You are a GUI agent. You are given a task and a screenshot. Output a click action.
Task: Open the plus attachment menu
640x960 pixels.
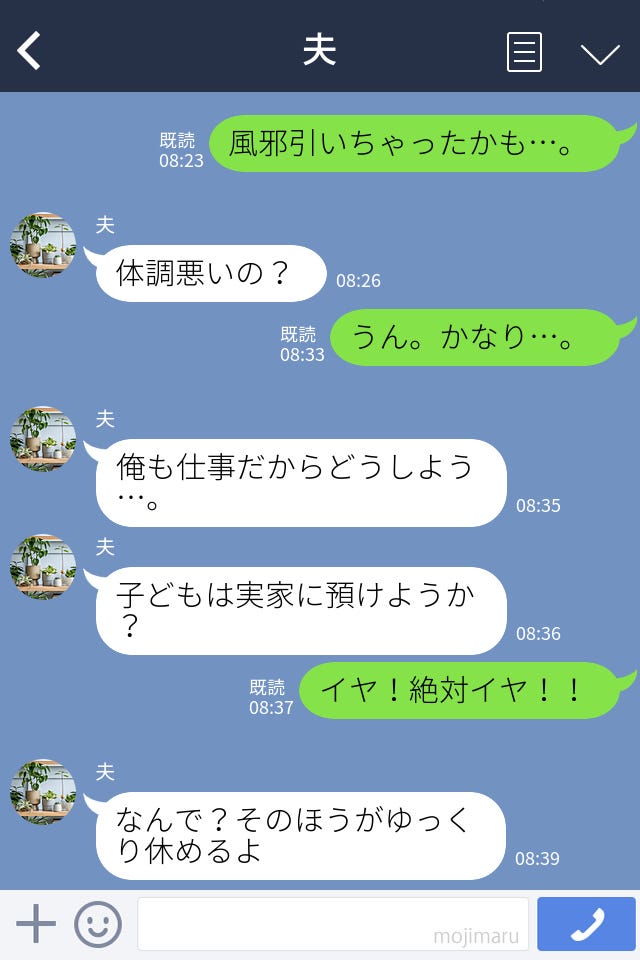click(x=36, y=924)
